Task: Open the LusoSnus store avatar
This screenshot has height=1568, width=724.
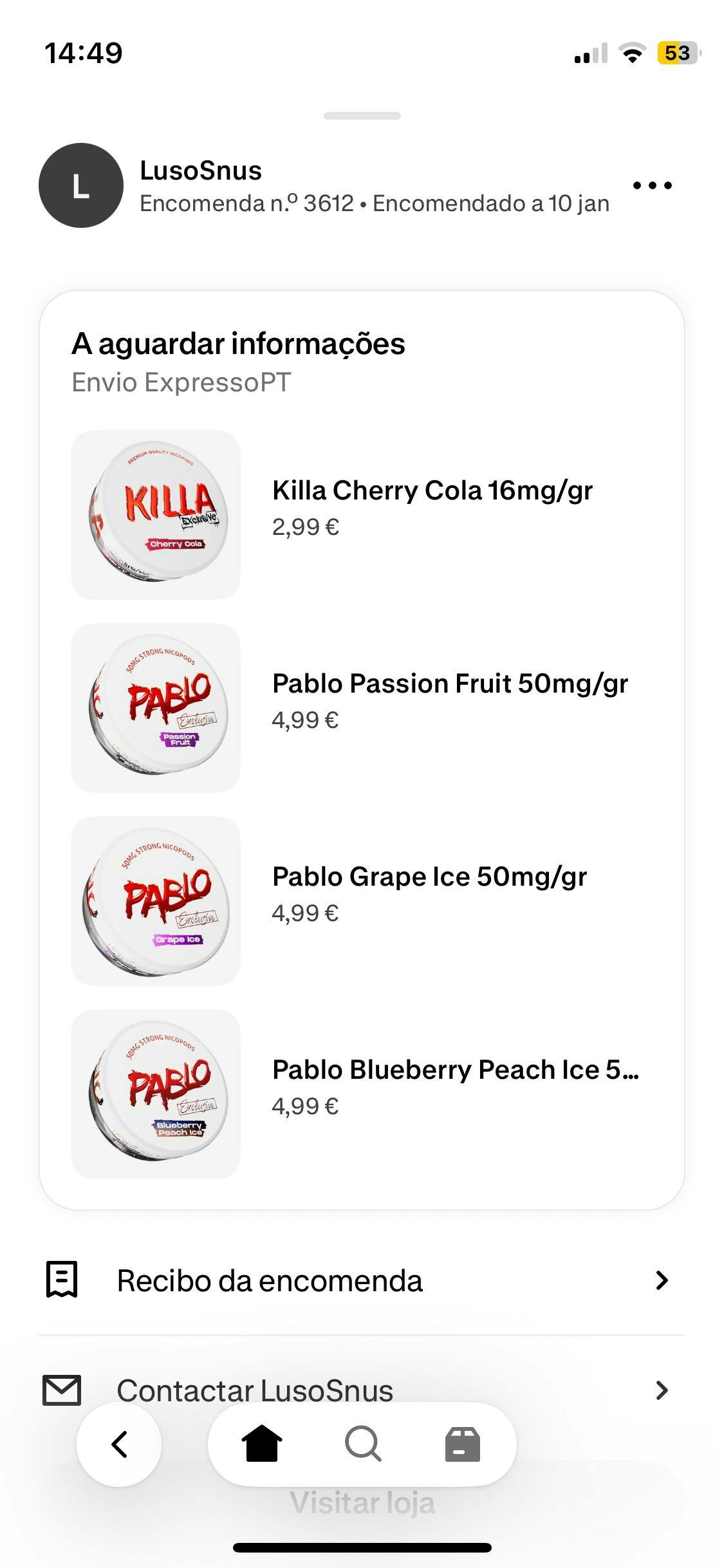Action: tap(81, 185)
